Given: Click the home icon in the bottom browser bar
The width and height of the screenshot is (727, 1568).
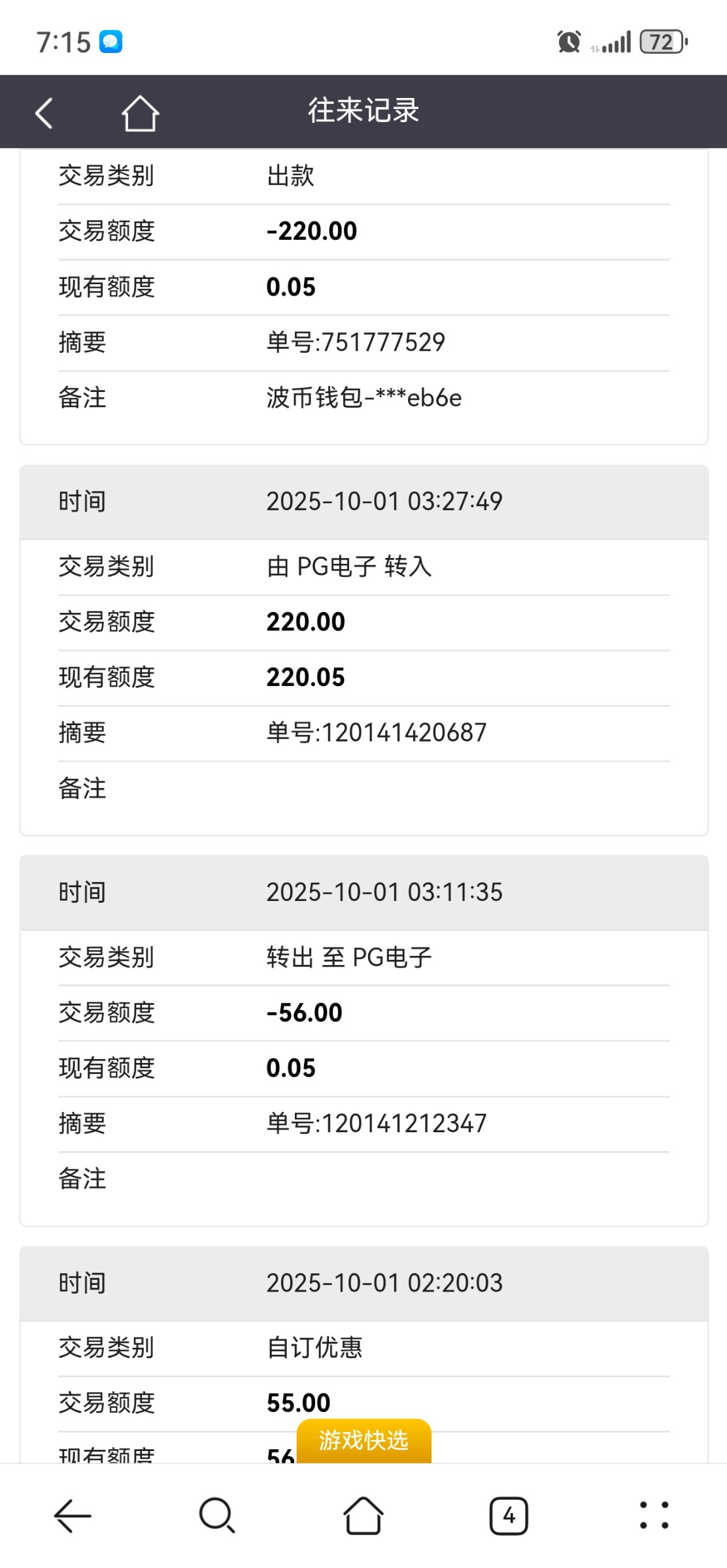Looking at the screenshot, I should tap(363, 1516).
